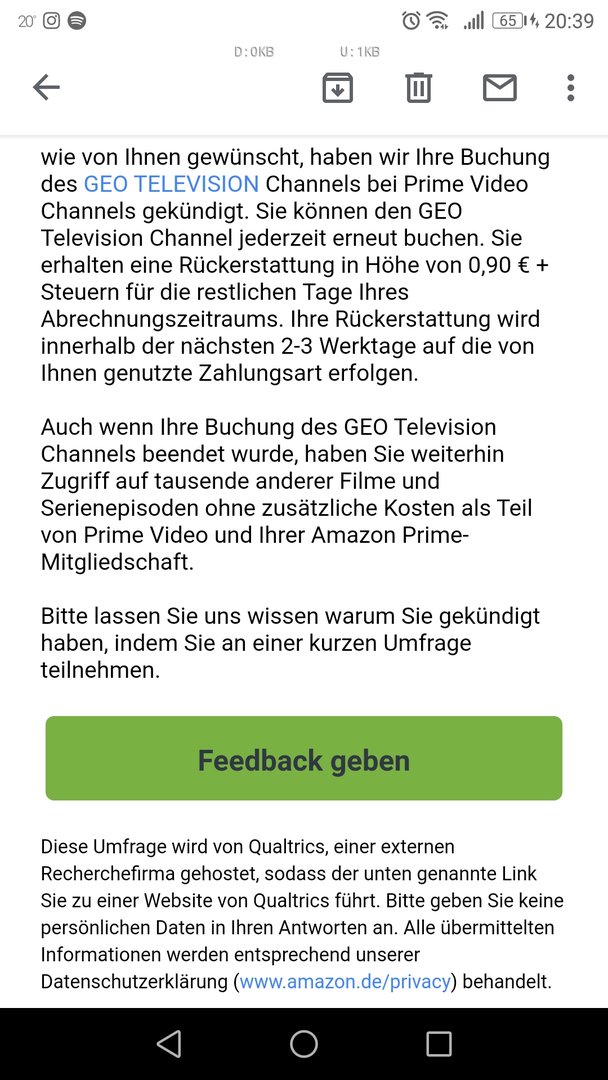Viewport: 608px width, 1080px height.
Task: Mark the email as unread
Action: tap(500, 87)
